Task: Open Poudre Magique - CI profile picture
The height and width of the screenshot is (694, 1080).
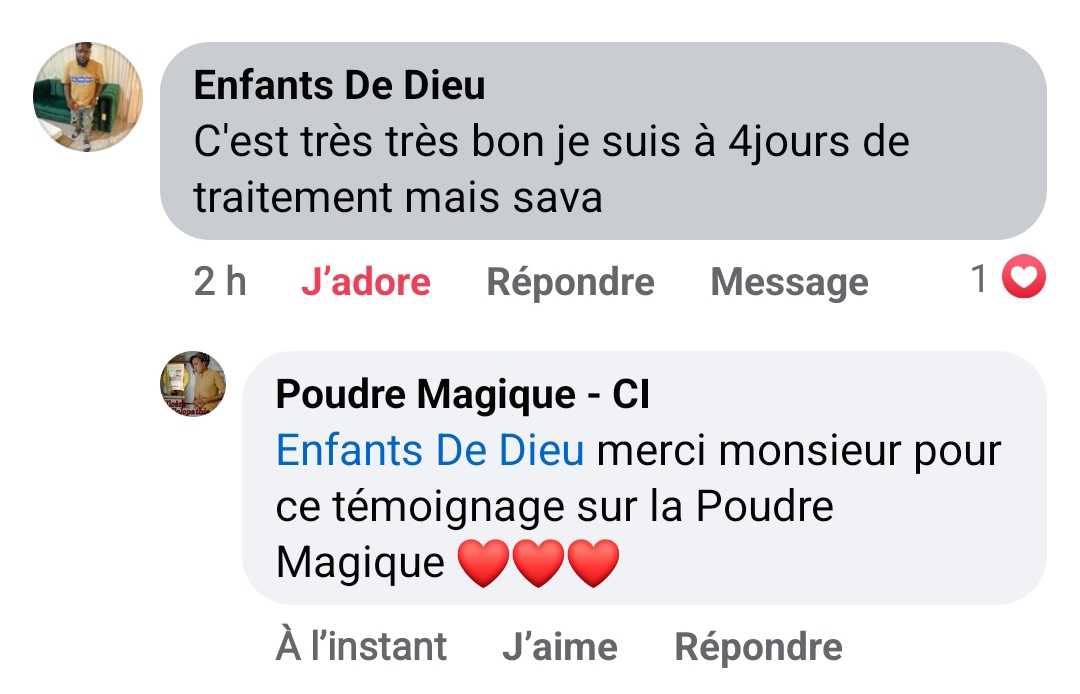Action: pos(194,384)
